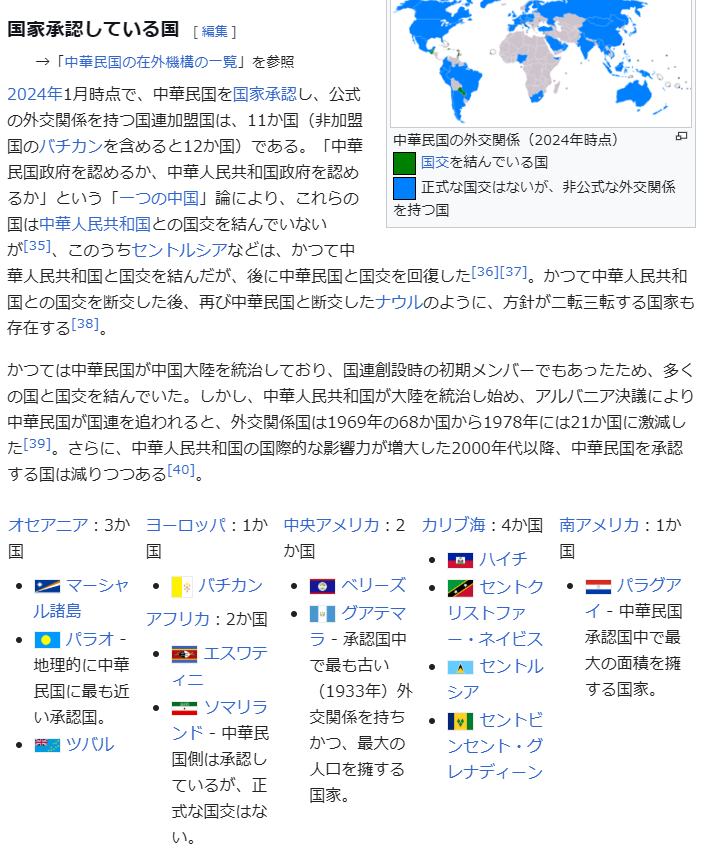Image resolution: width=708 pixels, height=857 pixels.
Task: Open the ソマリランド link
Action: click(x=220, y=720)
